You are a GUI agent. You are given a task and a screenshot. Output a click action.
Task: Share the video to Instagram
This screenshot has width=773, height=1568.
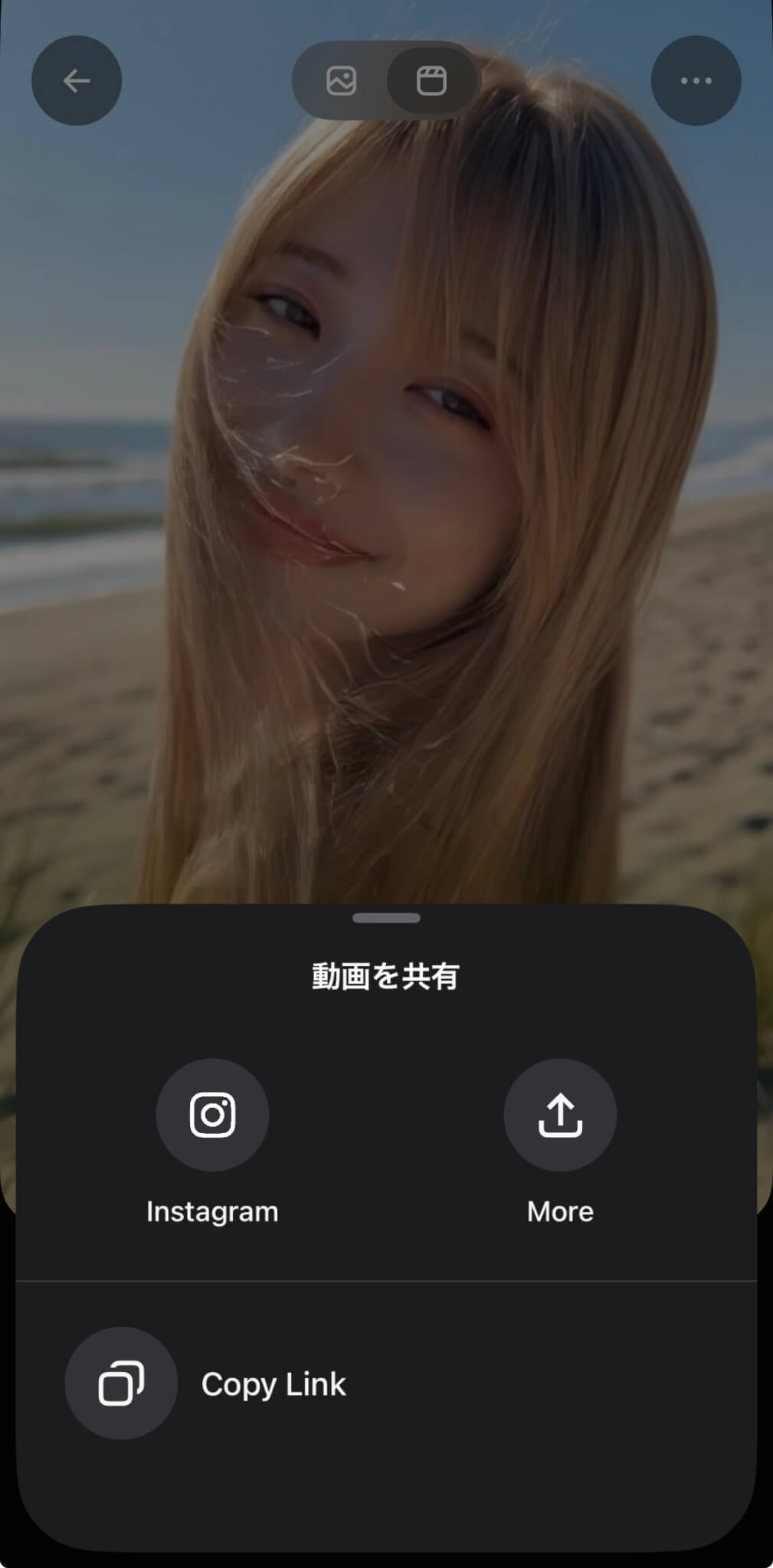pyautogui.click(x=212, y=1114)
